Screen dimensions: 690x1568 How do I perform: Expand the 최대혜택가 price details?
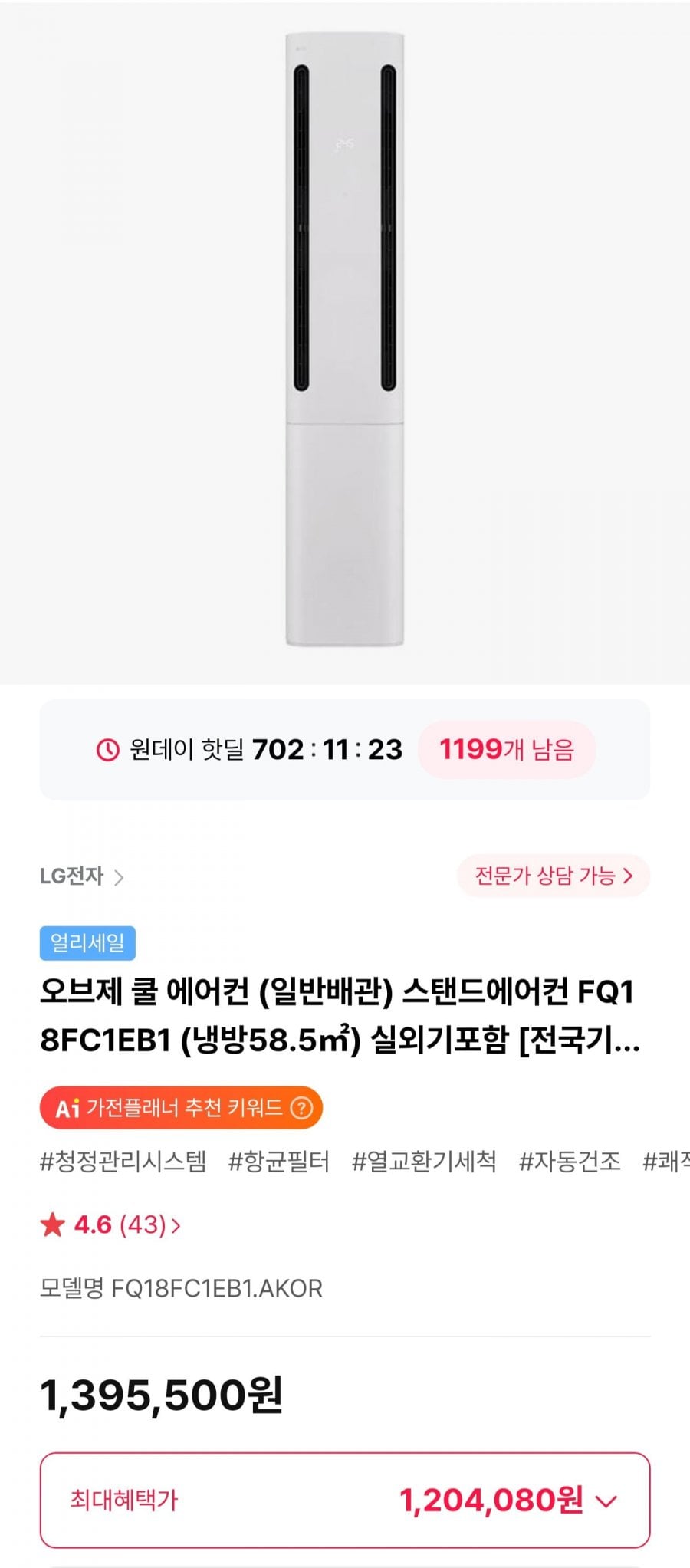pyautogui.click(x=606, y=1501)
